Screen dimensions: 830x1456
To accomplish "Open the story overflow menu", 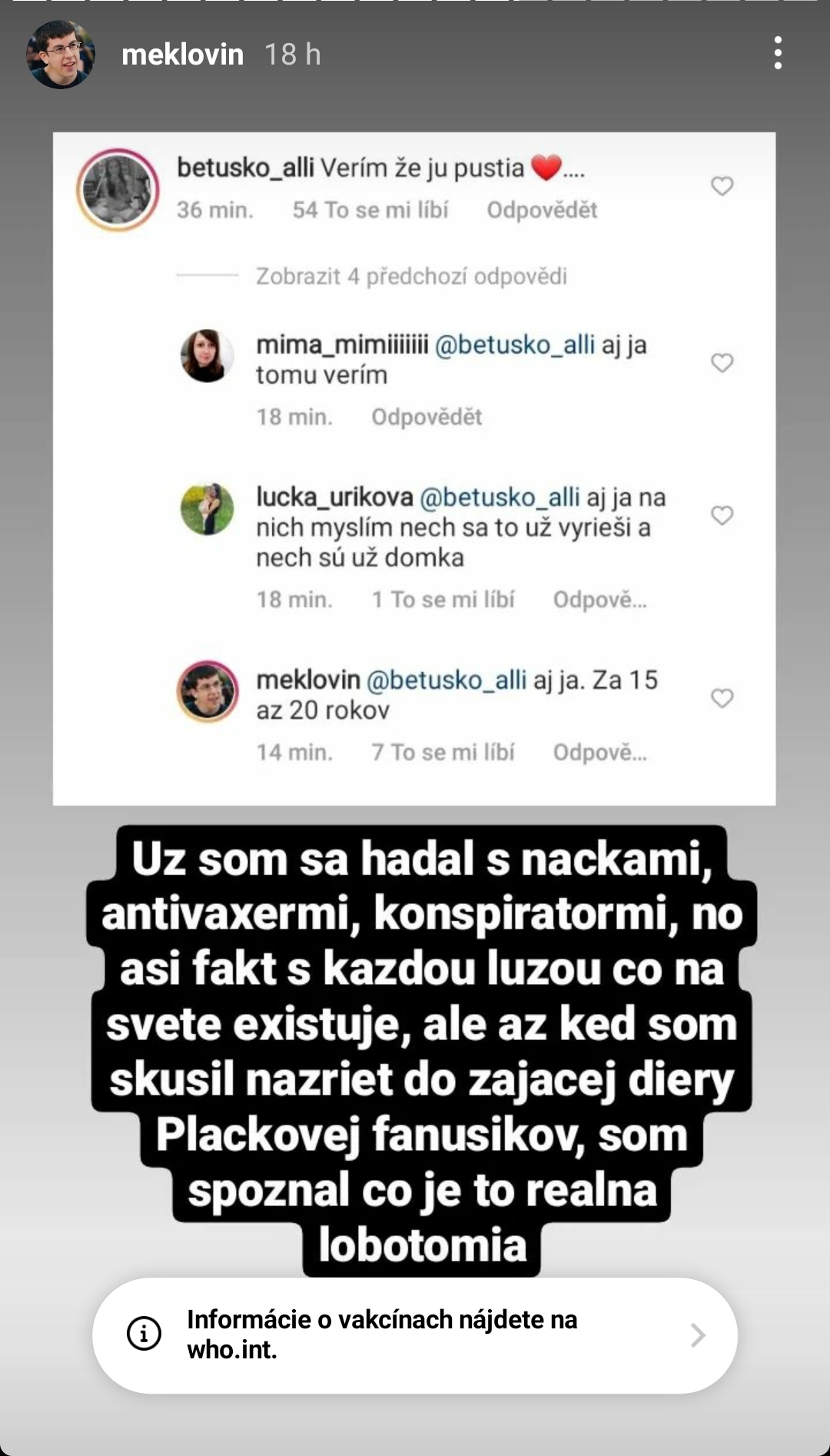I will coord(778,54).
